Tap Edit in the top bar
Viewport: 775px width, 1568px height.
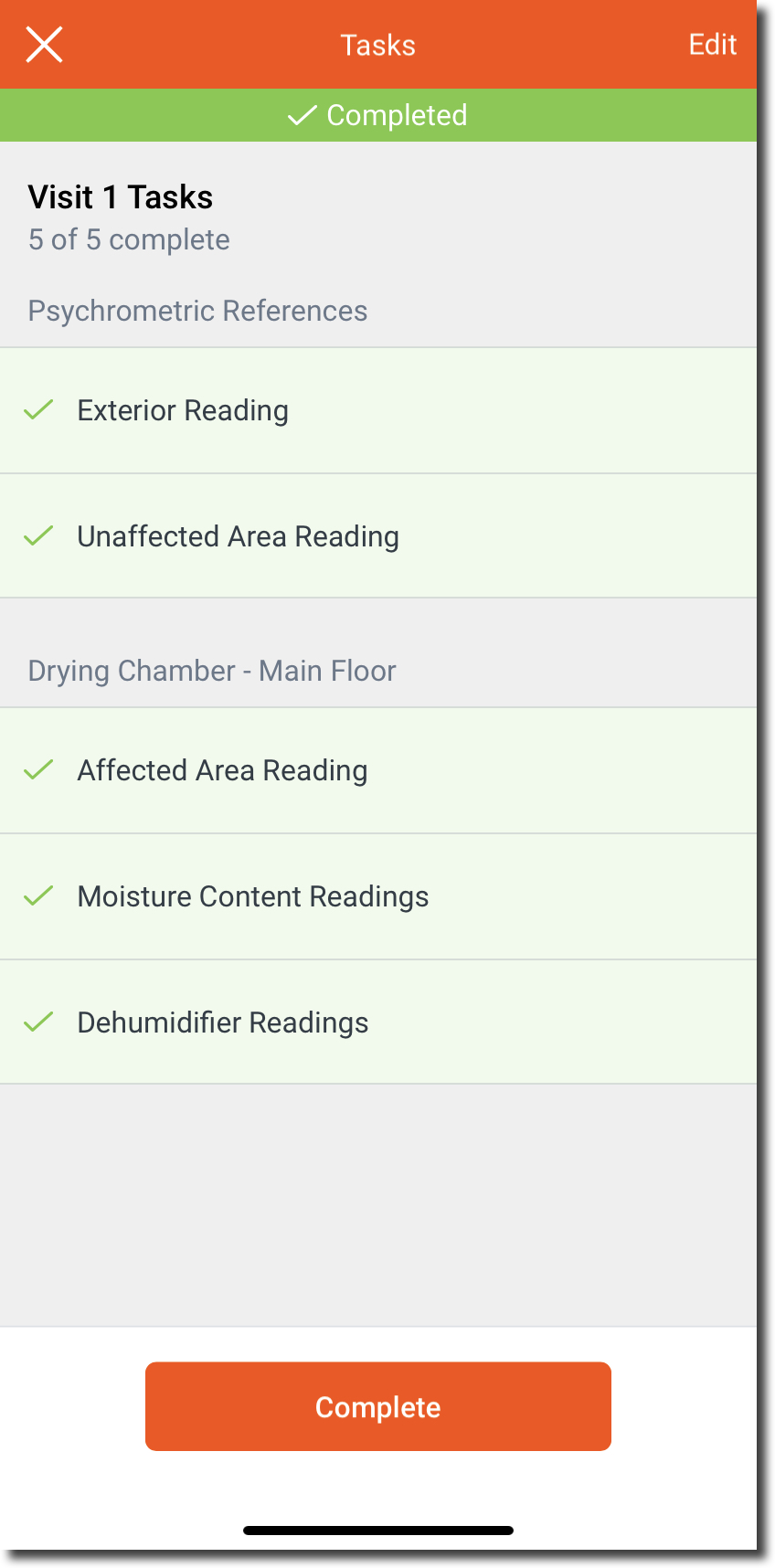(x=712, y=45)
